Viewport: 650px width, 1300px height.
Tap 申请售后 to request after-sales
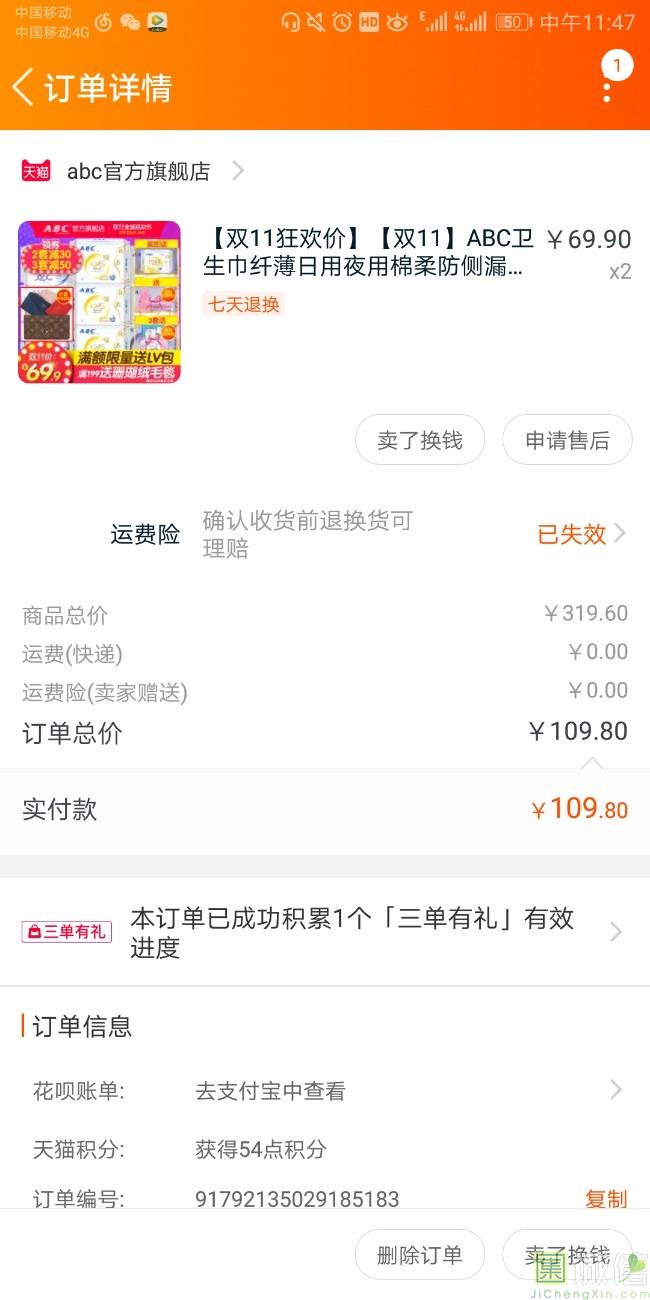[567, 440]
